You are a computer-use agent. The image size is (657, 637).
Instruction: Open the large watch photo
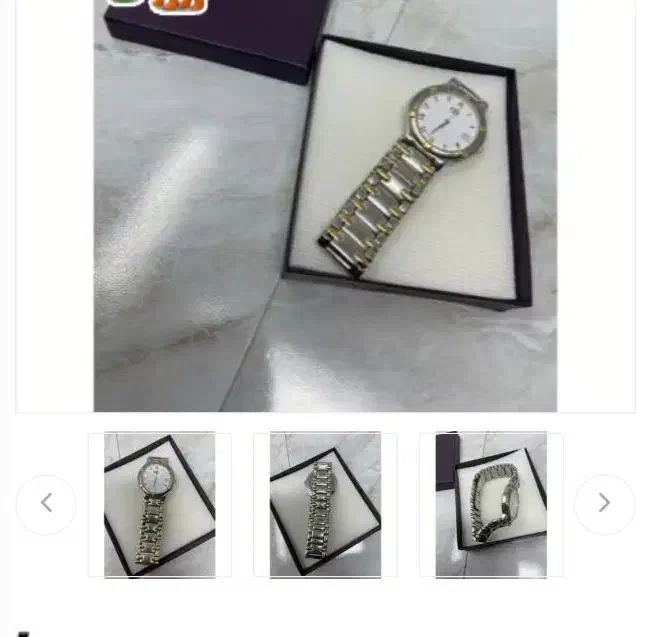[x=325, y=205]
